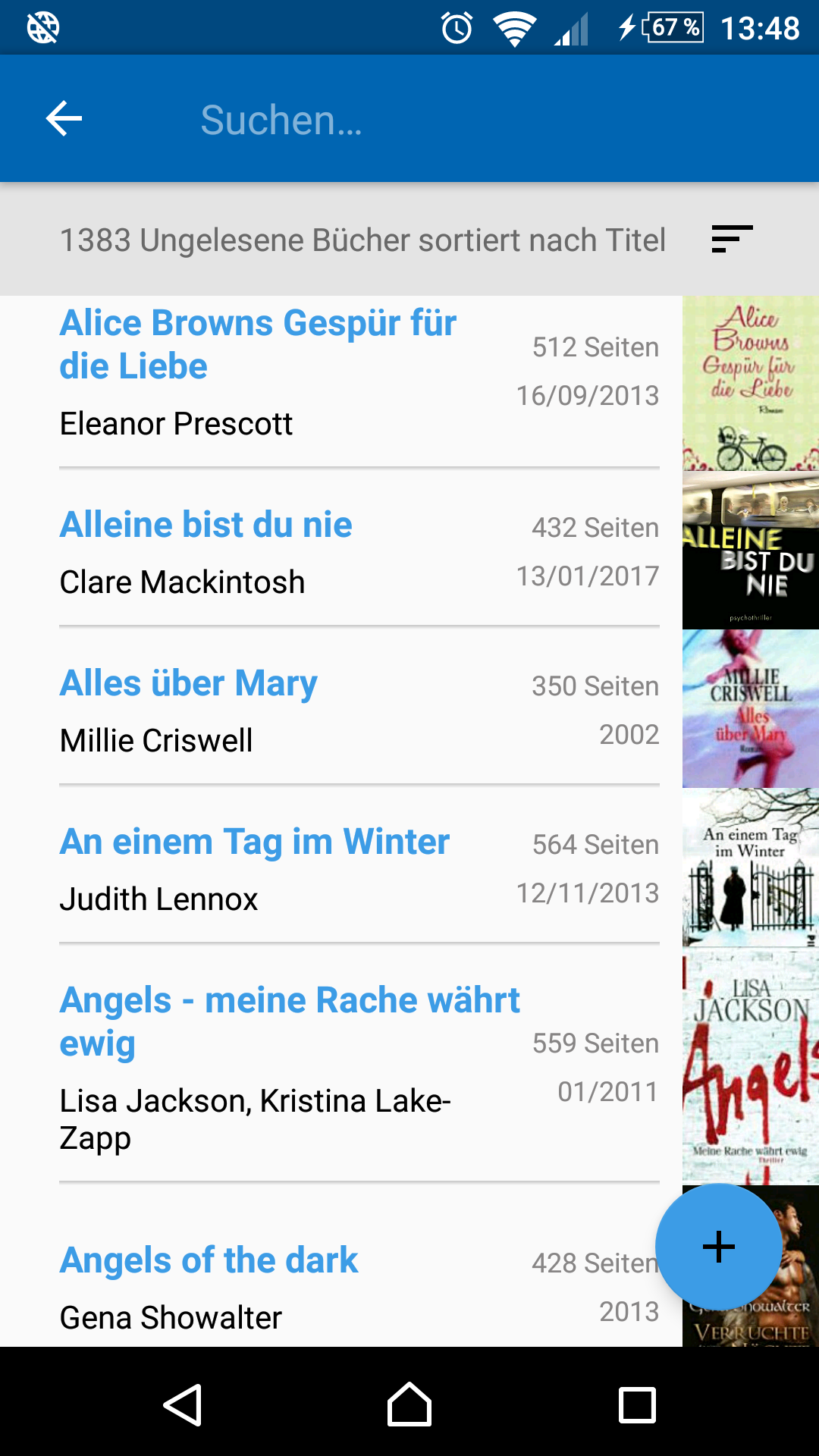Select the book "Alleine bist du nie"
This screenshot has width=819, height=1456.
pos(206,525)
